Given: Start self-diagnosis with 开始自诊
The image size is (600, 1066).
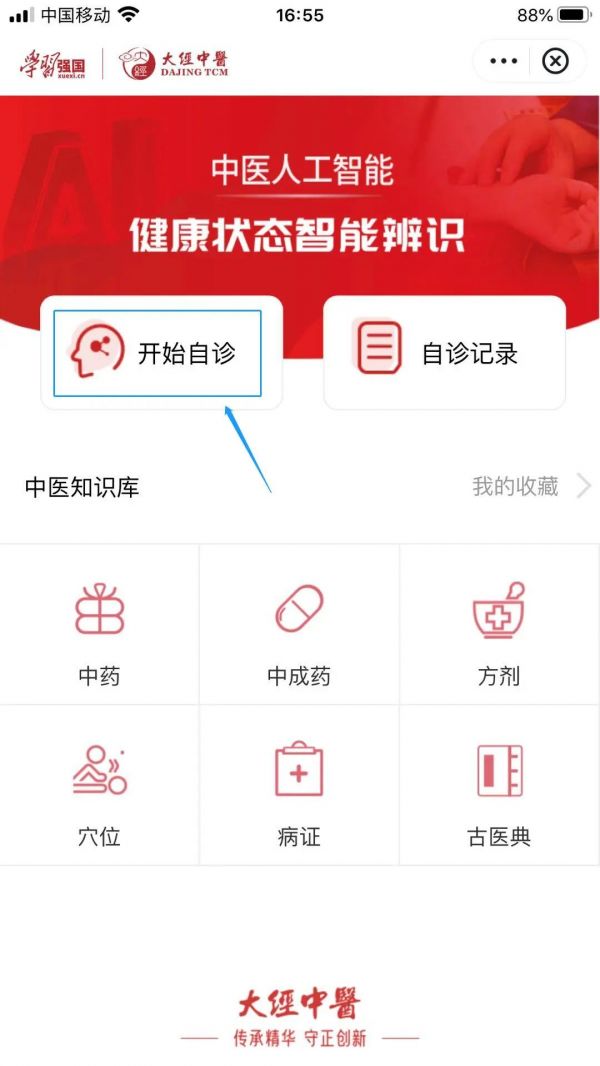Looking at the screenshot, I should [158, 353].
